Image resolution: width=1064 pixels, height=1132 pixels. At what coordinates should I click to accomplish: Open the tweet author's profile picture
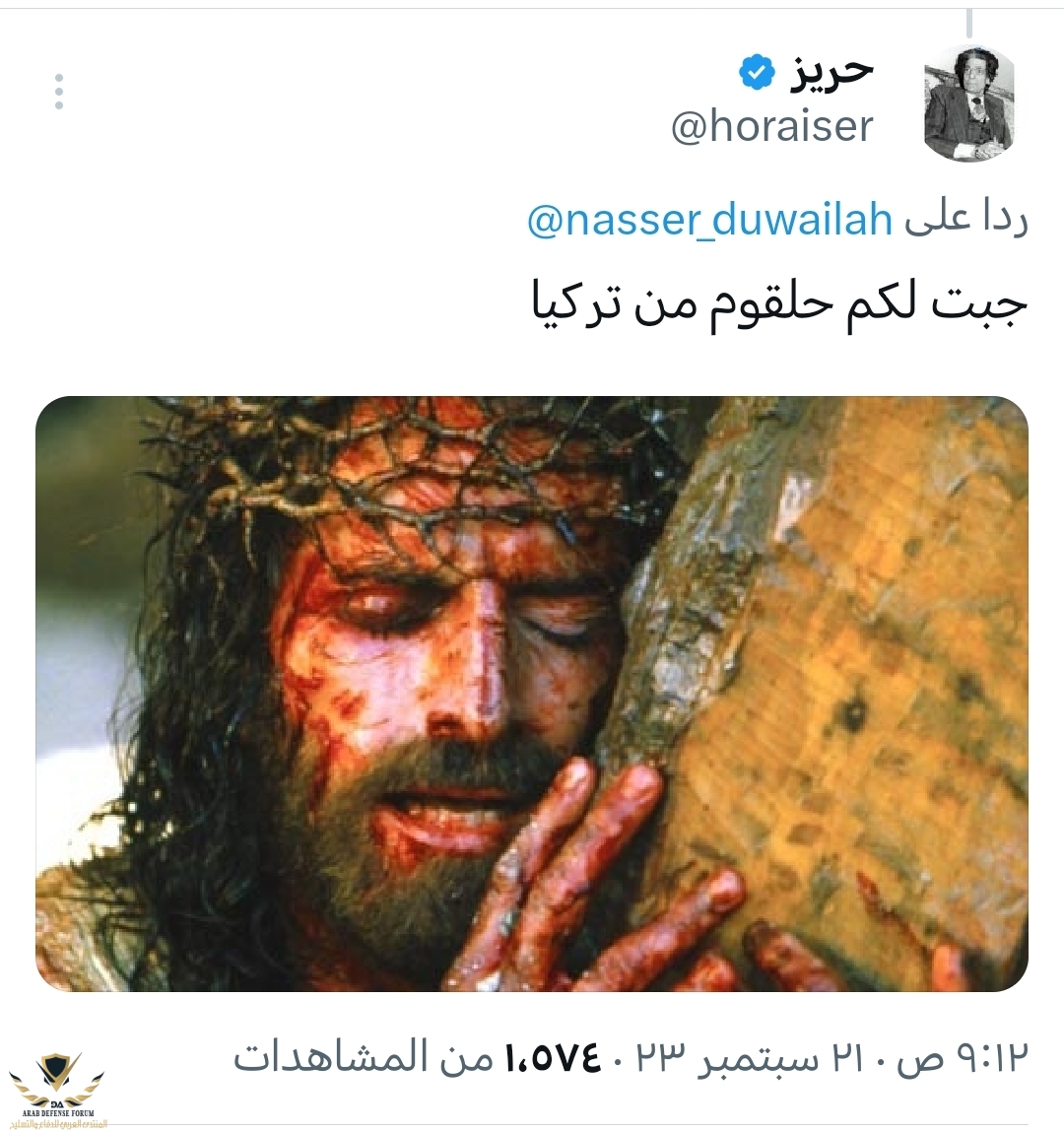(x=968, y=103)
